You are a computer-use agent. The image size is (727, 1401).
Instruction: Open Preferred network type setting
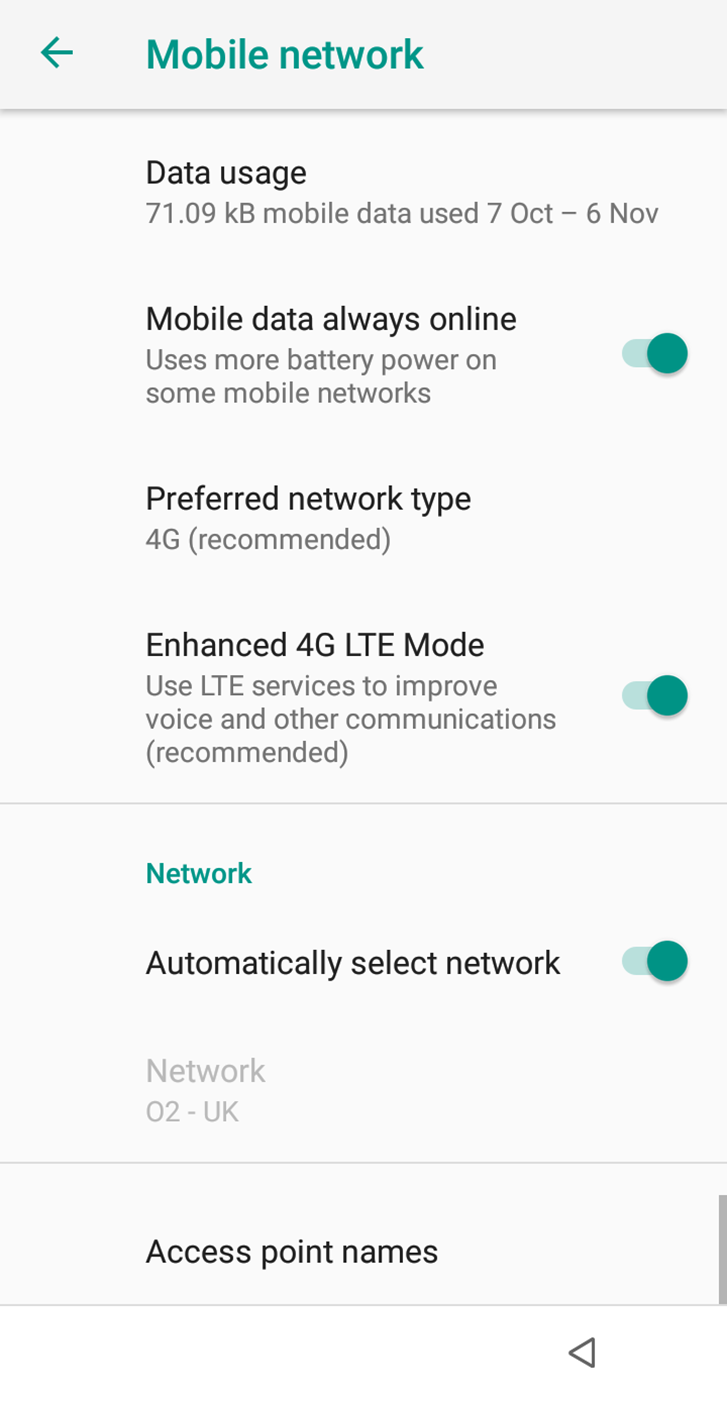click(x=308, y=517)
